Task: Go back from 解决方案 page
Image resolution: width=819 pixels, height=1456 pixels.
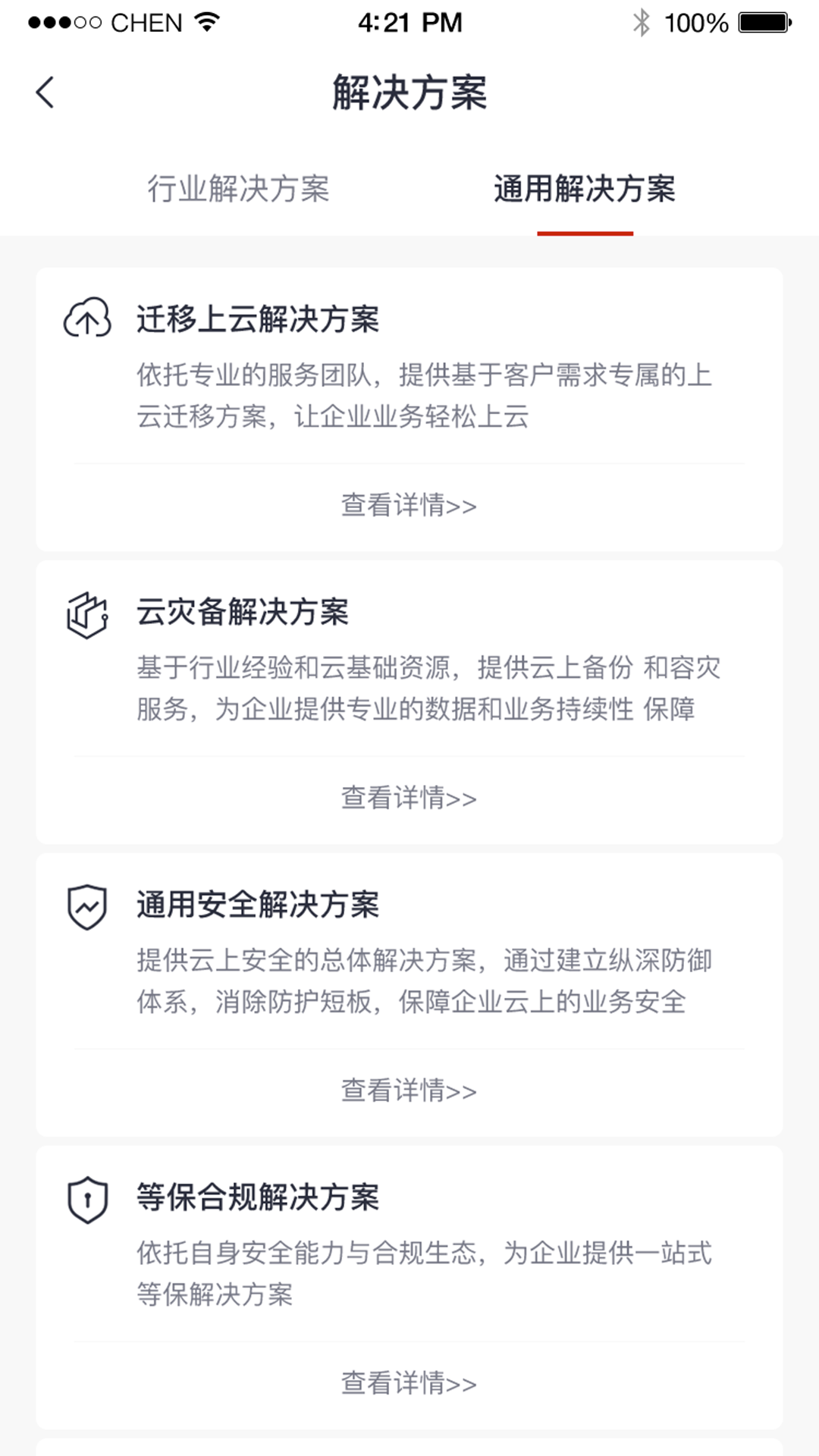Action: click(45, 93)
